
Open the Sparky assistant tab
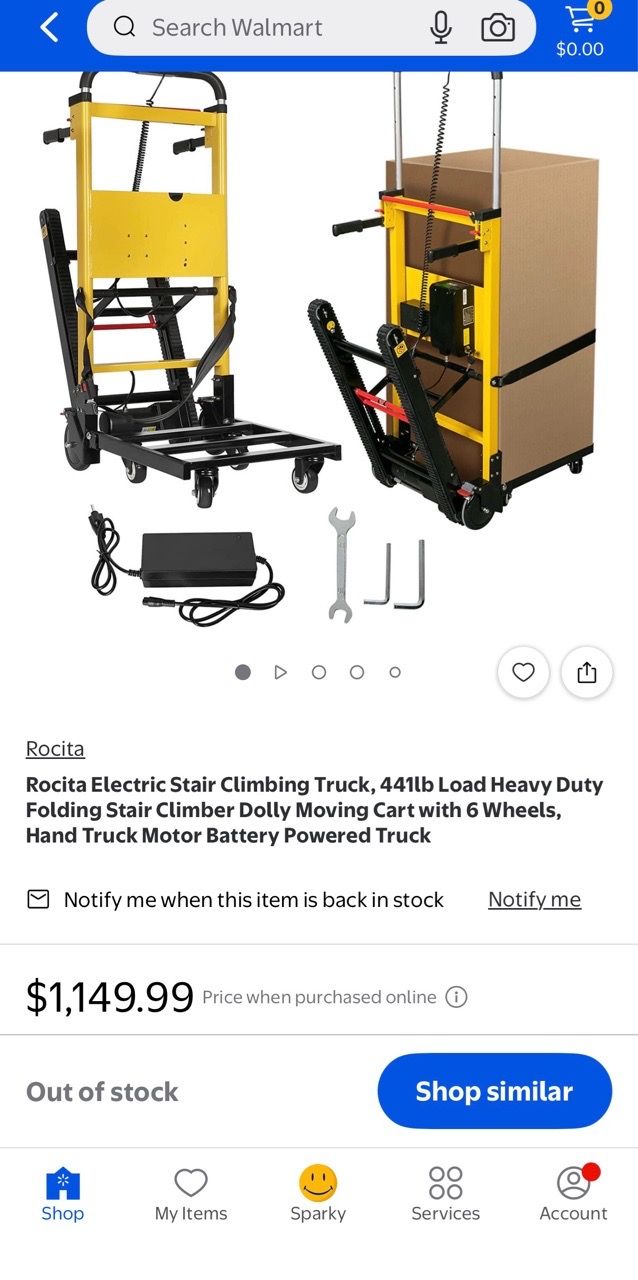[318, 1195]
